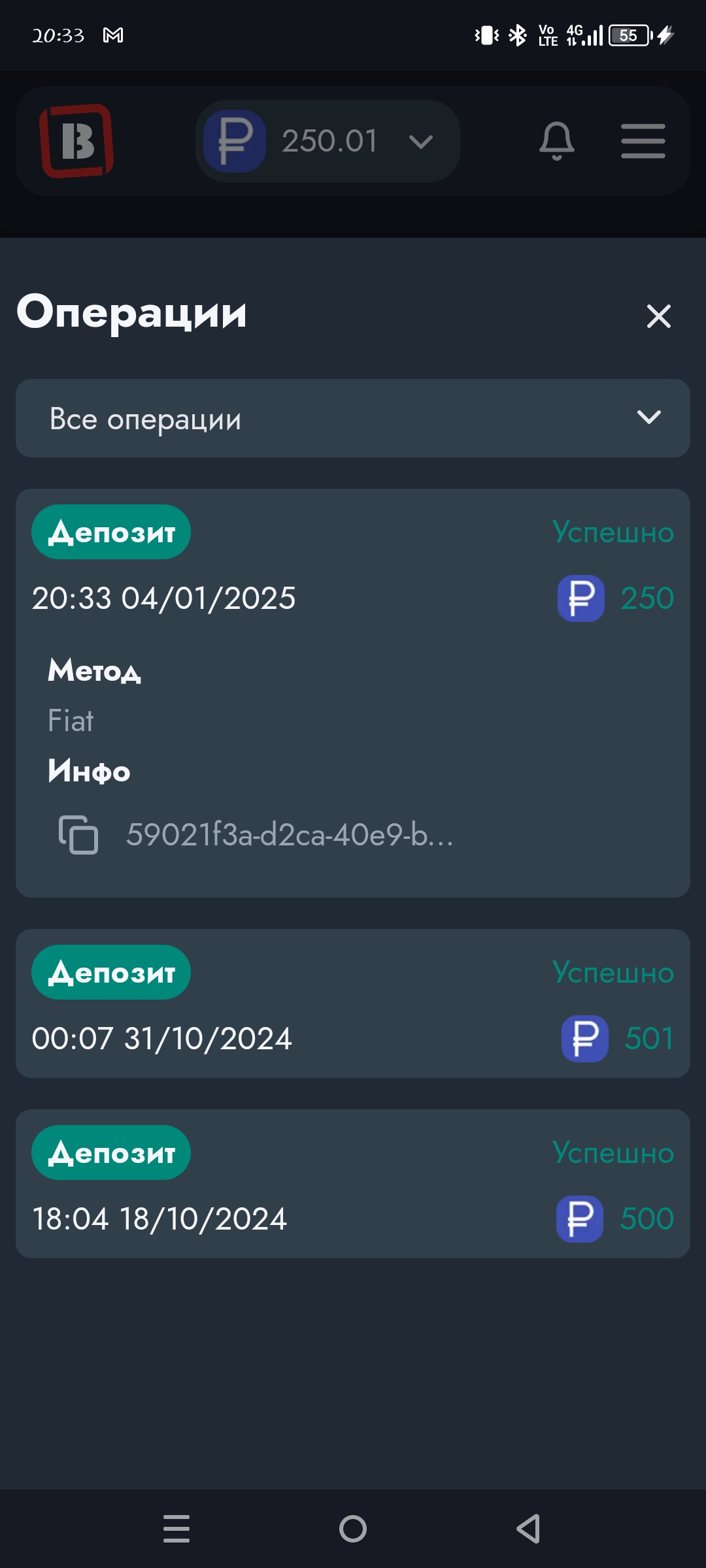This screenshot has height=1568, width=706.
Task: Open the hamburger menu
Action: [643, 141]
